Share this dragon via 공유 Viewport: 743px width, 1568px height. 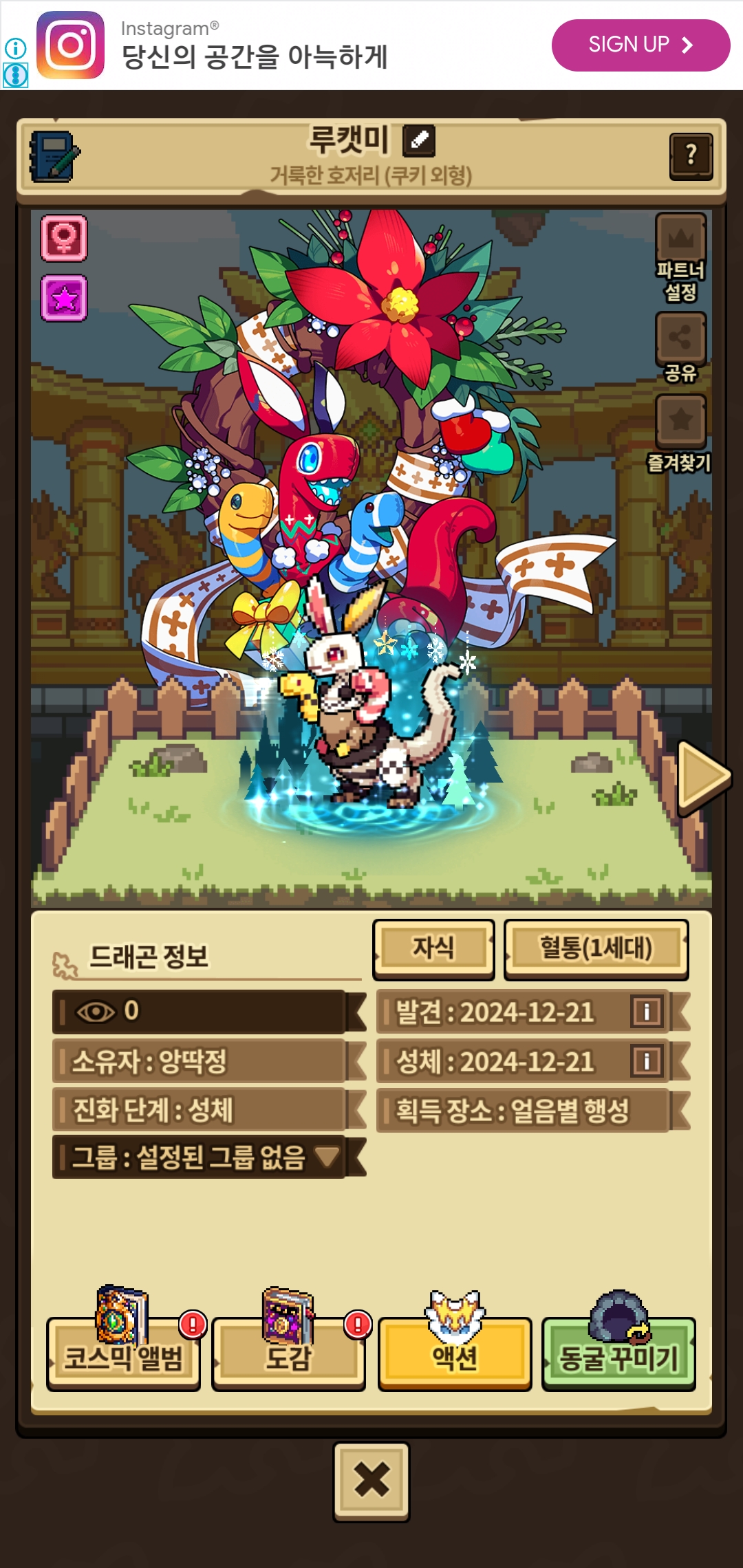point(680,347)
